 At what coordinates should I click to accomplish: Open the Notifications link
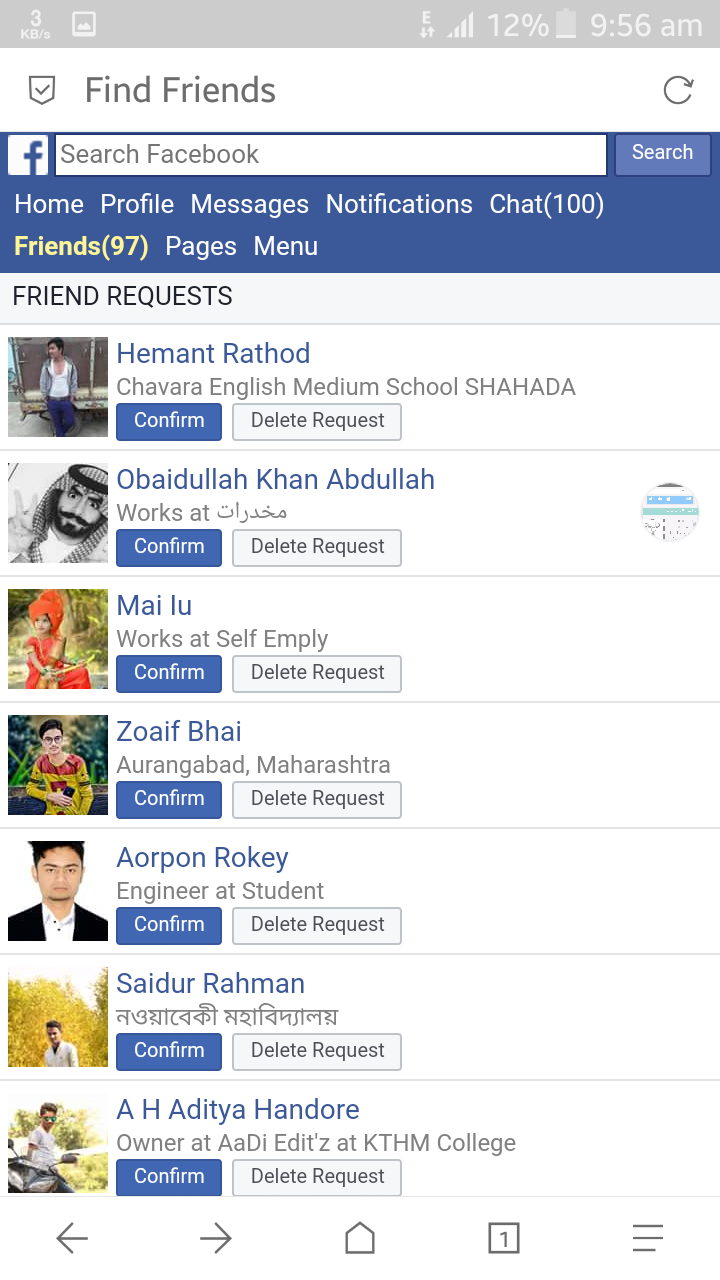point(399,204)
